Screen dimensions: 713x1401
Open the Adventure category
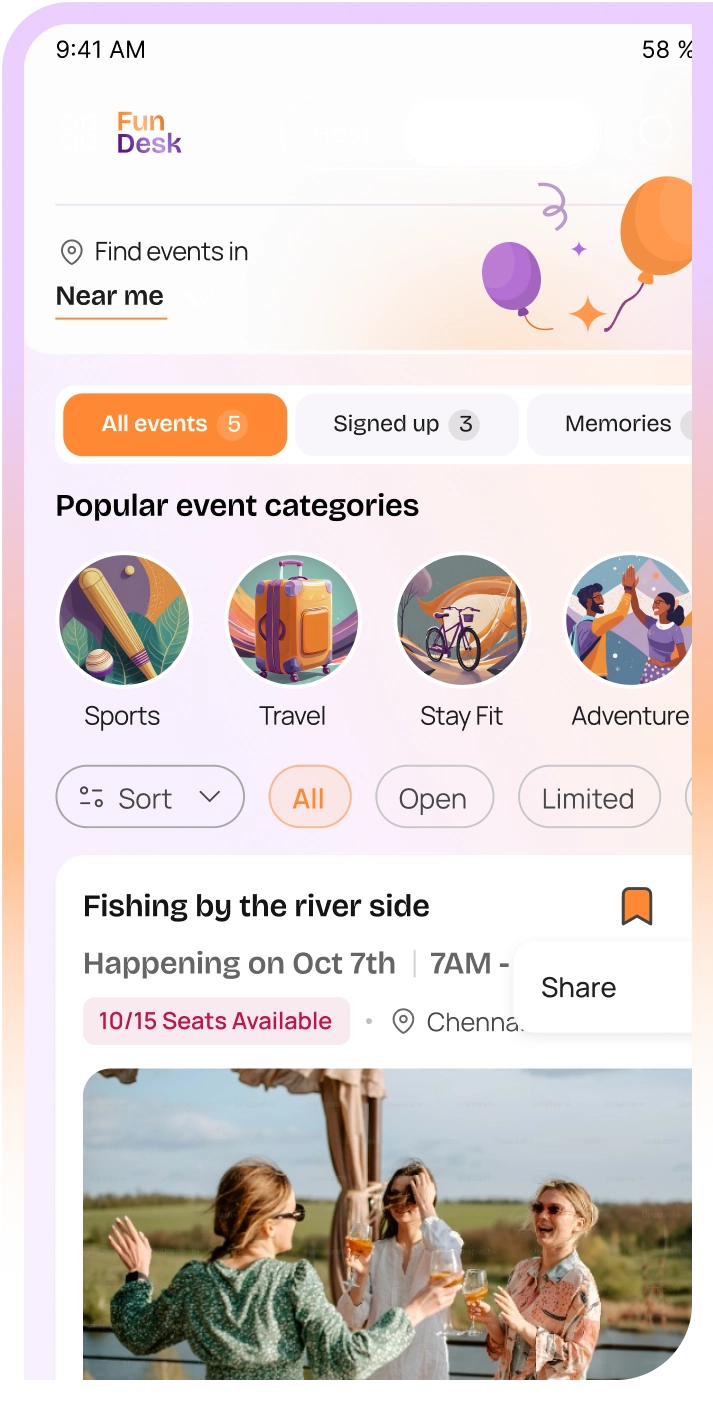[x=630, y=620]
